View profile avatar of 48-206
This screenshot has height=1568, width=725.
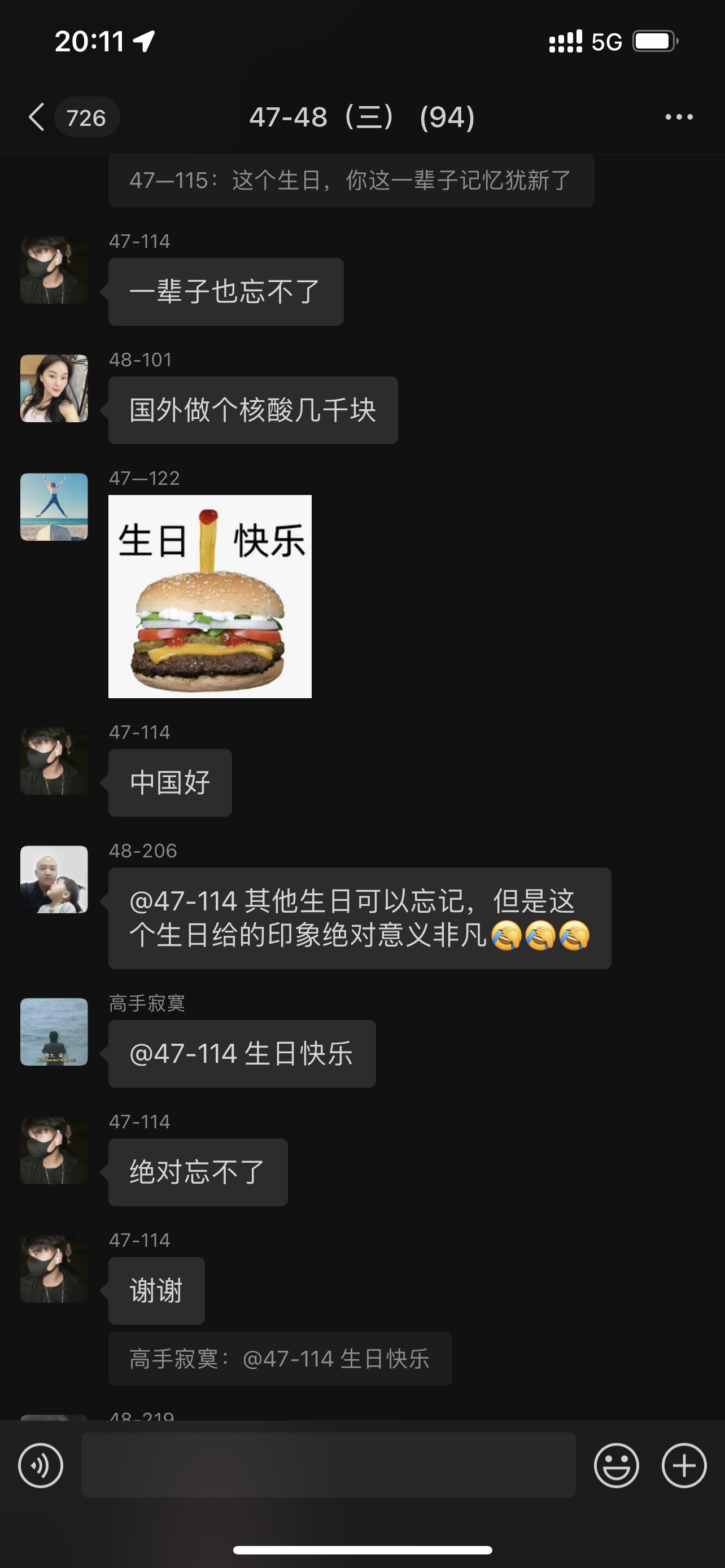click(x=54, y=879)
